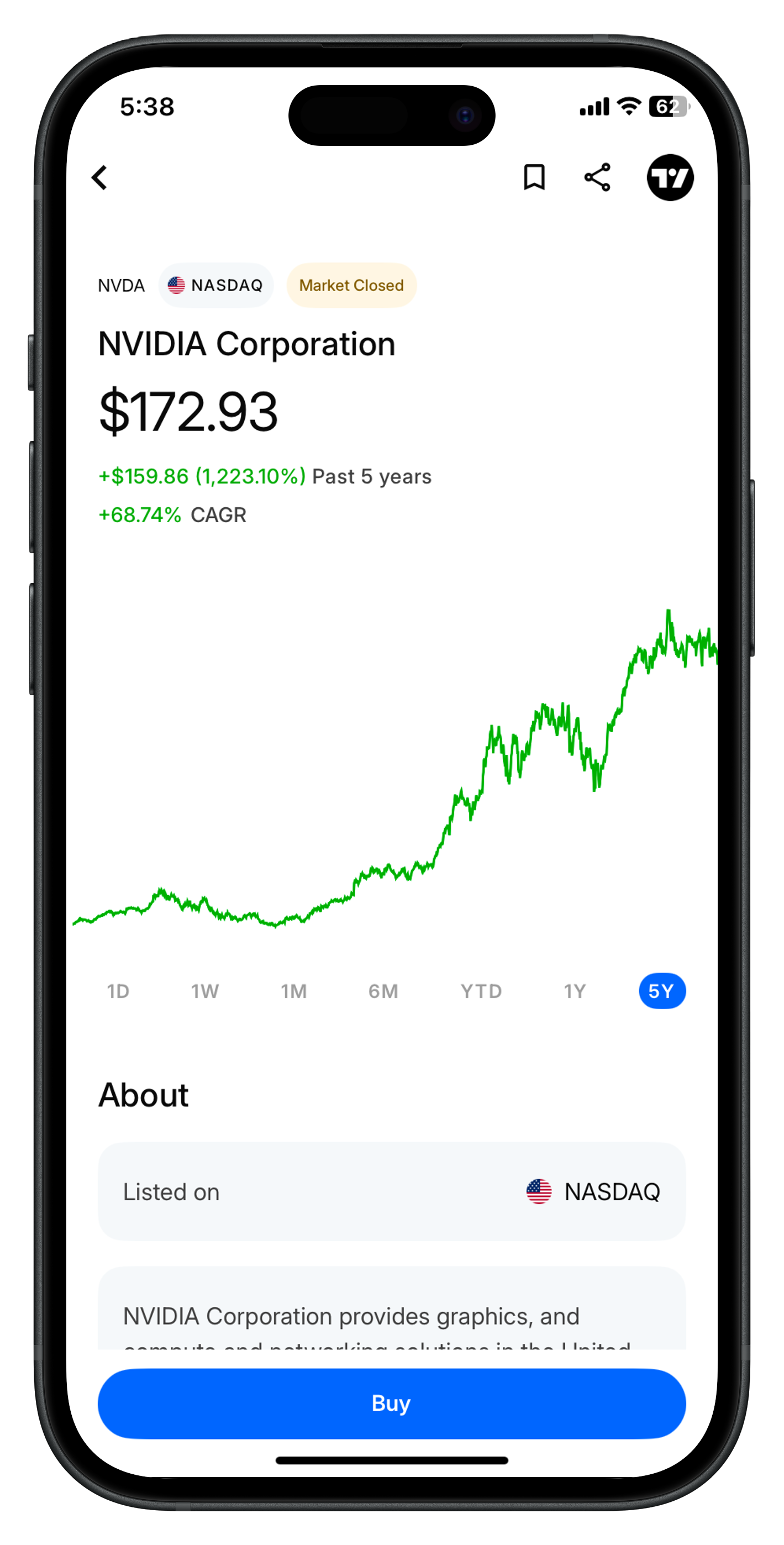Viewport: 784px width, 1545px height.
Task: Switch to the 6M chart range
Action: (383, 991)
